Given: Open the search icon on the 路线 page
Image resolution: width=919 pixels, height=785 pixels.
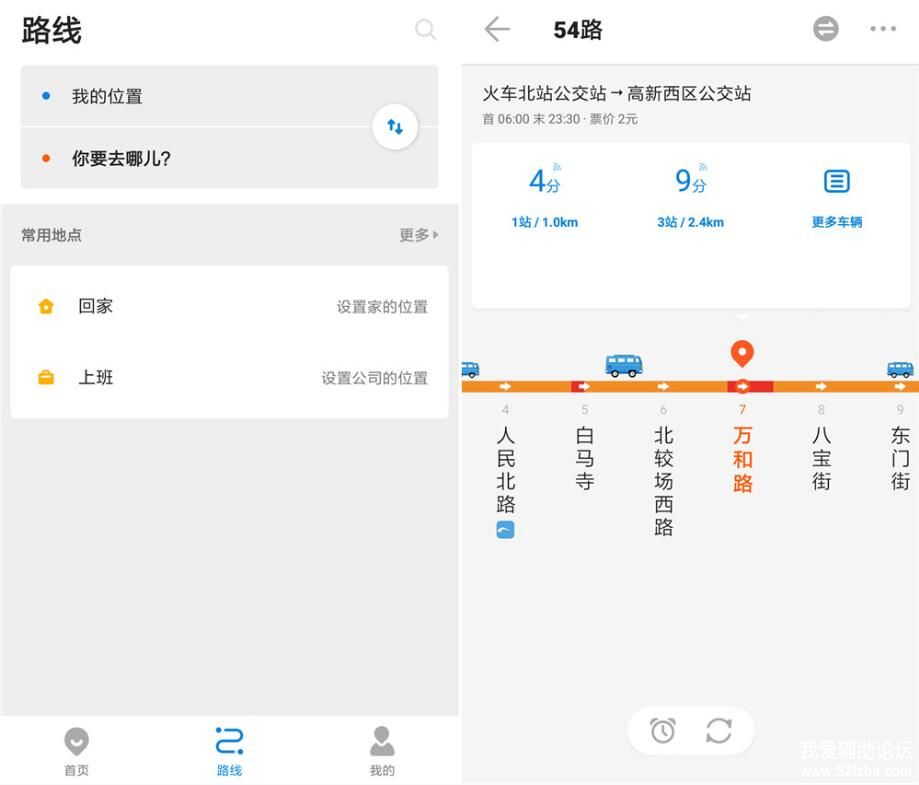Looking at the screenshot, I should coord(425,30).
